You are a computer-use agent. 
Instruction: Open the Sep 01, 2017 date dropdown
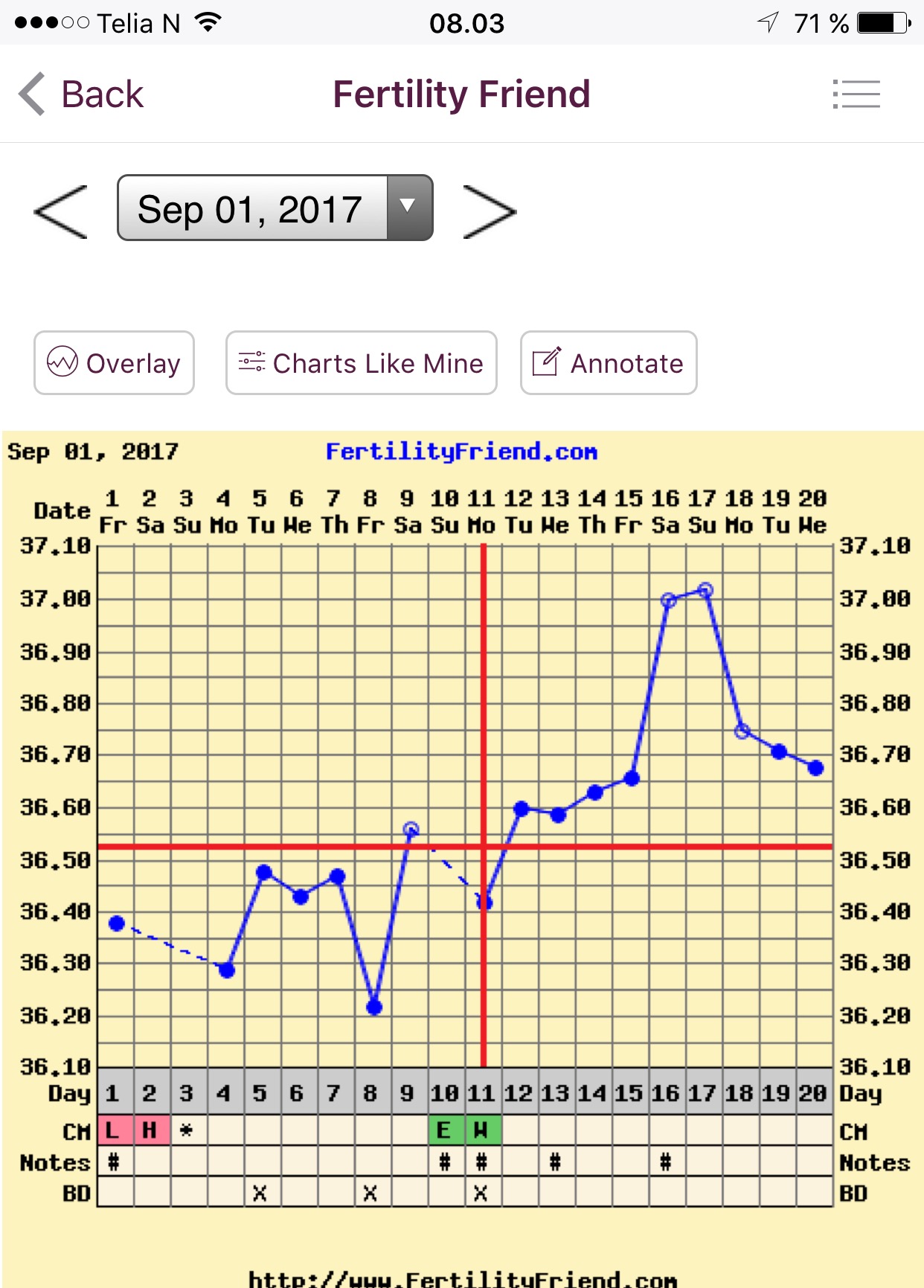click(275, 208)
